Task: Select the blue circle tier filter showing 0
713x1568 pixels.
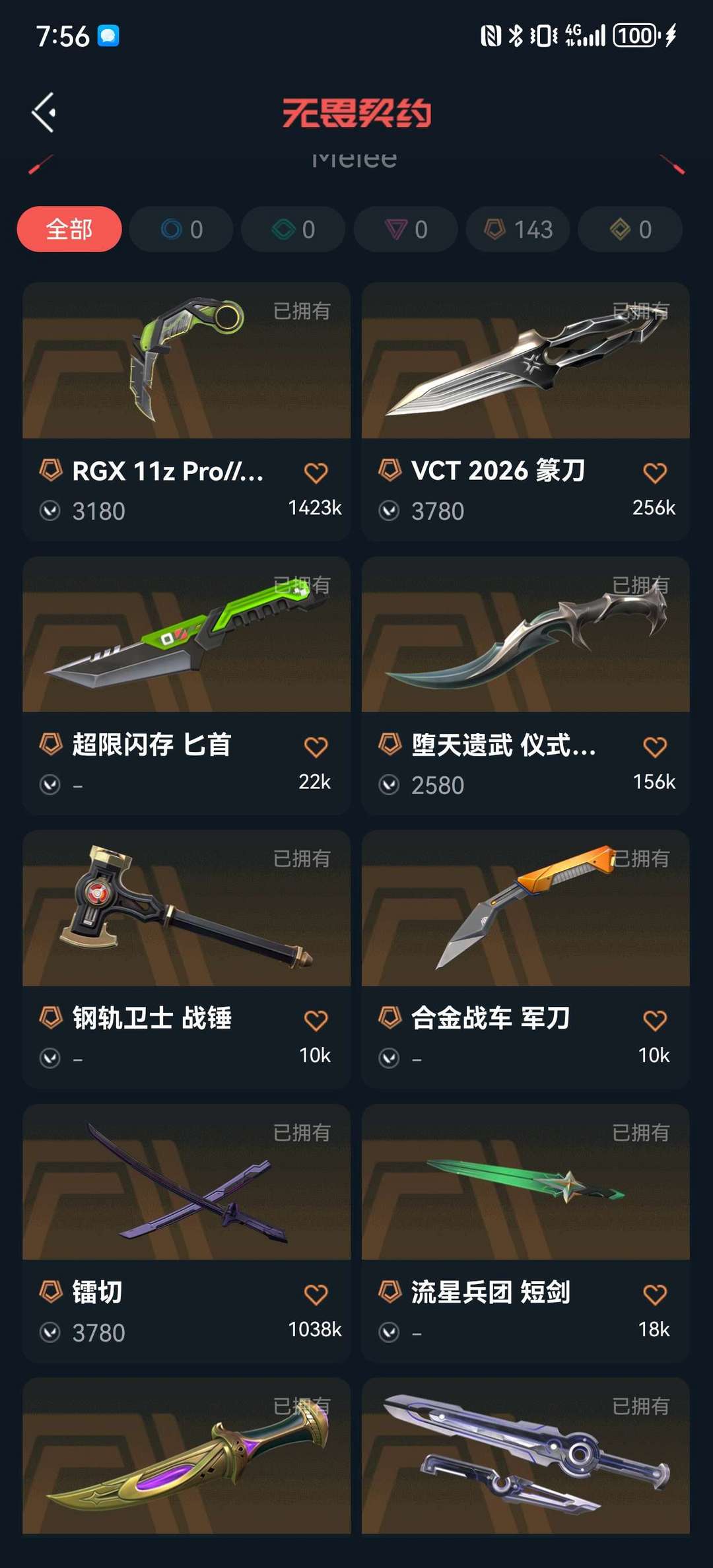Action: coord(180,229)
